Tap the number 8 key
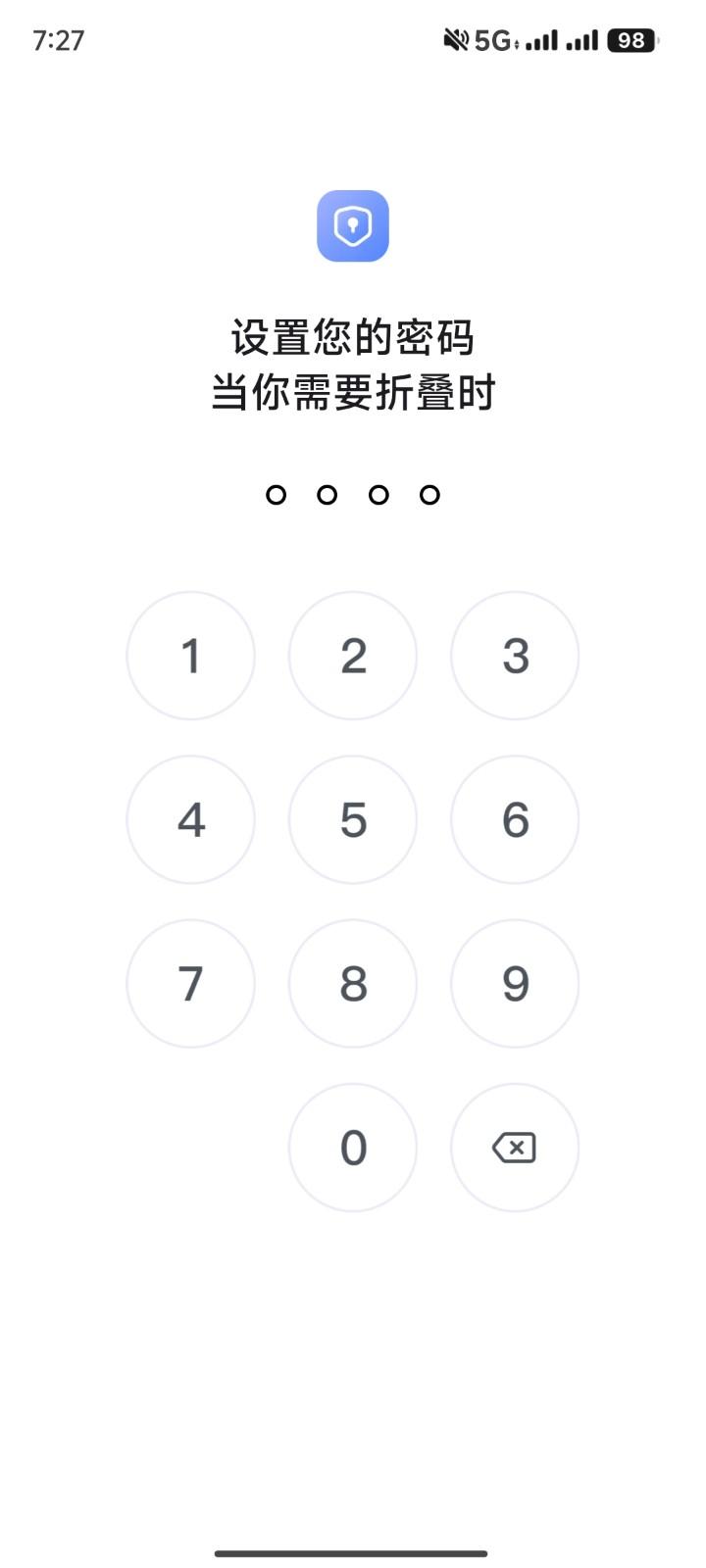This screenshot has height=1568, width=706. pyautogui.click(x=352, y=983)
